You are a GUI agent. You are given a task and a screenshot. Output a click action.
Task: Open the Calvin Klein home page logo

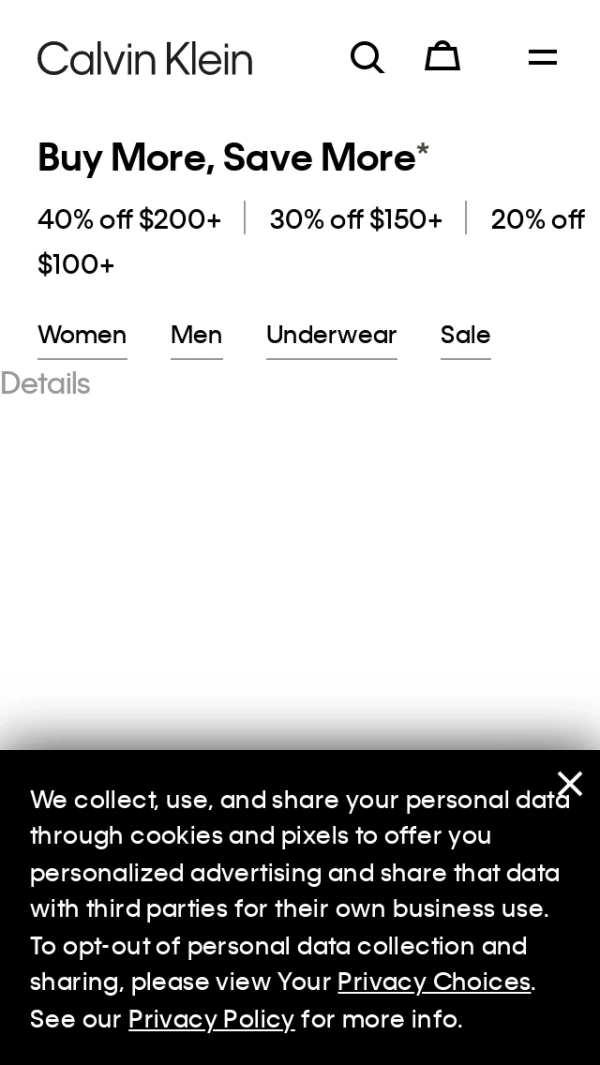(x=145, y=58)
